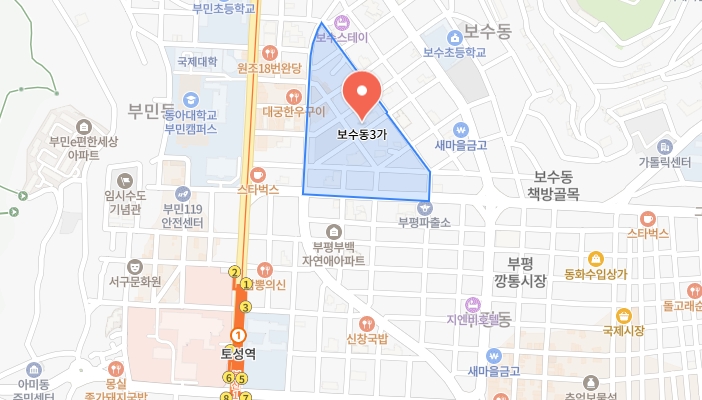702x400 pixels.
Task: Select the 부민119안전센터 marker
Action: 181,193
